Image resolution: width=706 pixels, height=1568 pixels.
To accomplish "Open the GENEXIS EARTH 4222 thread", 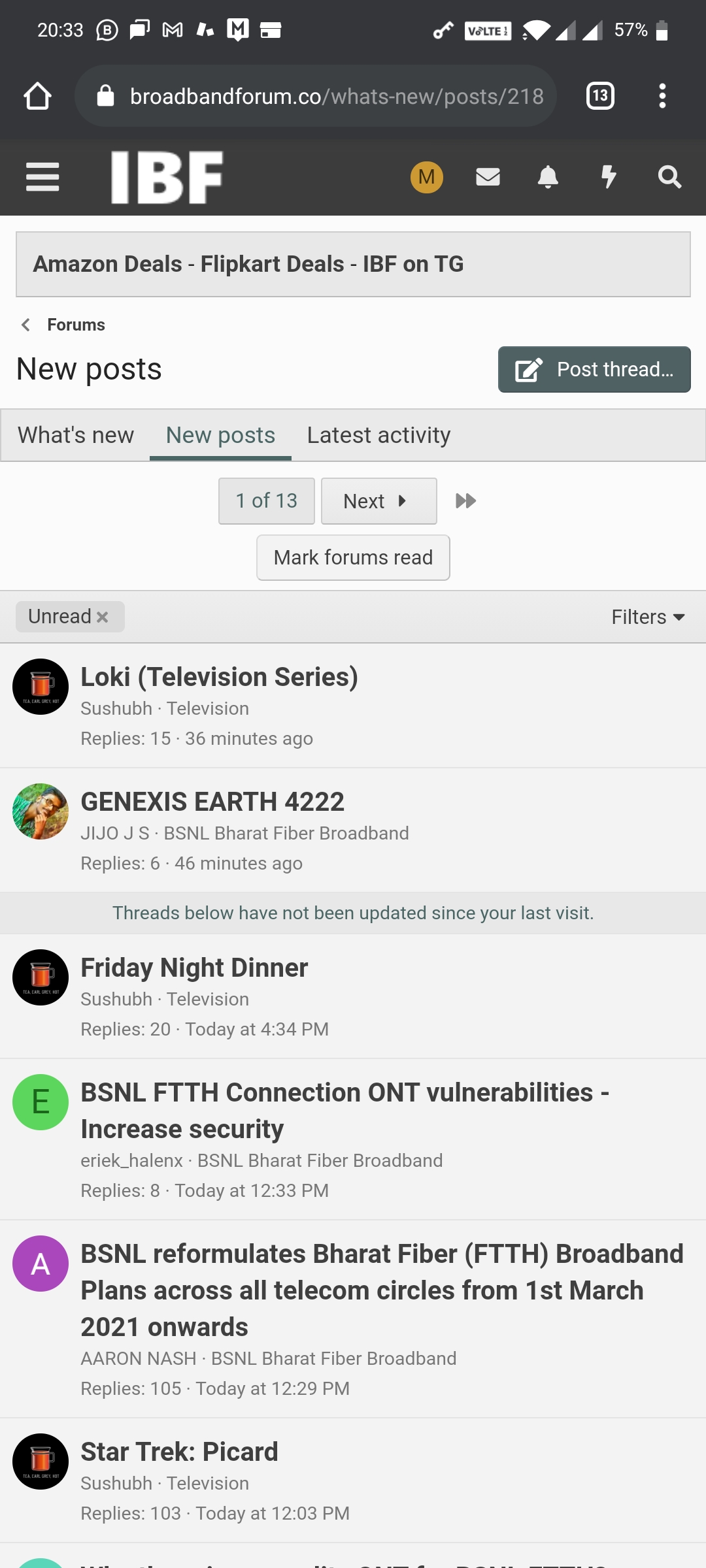I will point(212,802).
